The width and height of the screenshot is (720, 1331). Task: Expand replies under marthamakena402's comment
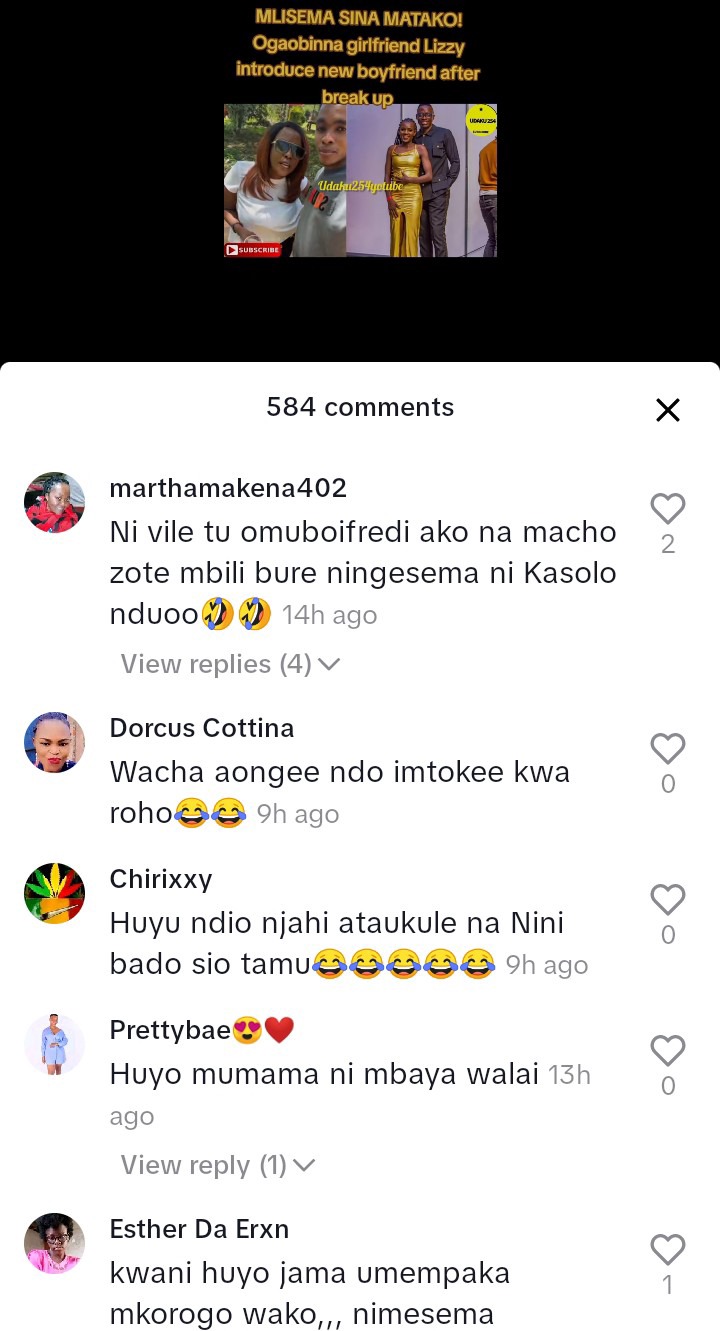coord(230,664)
